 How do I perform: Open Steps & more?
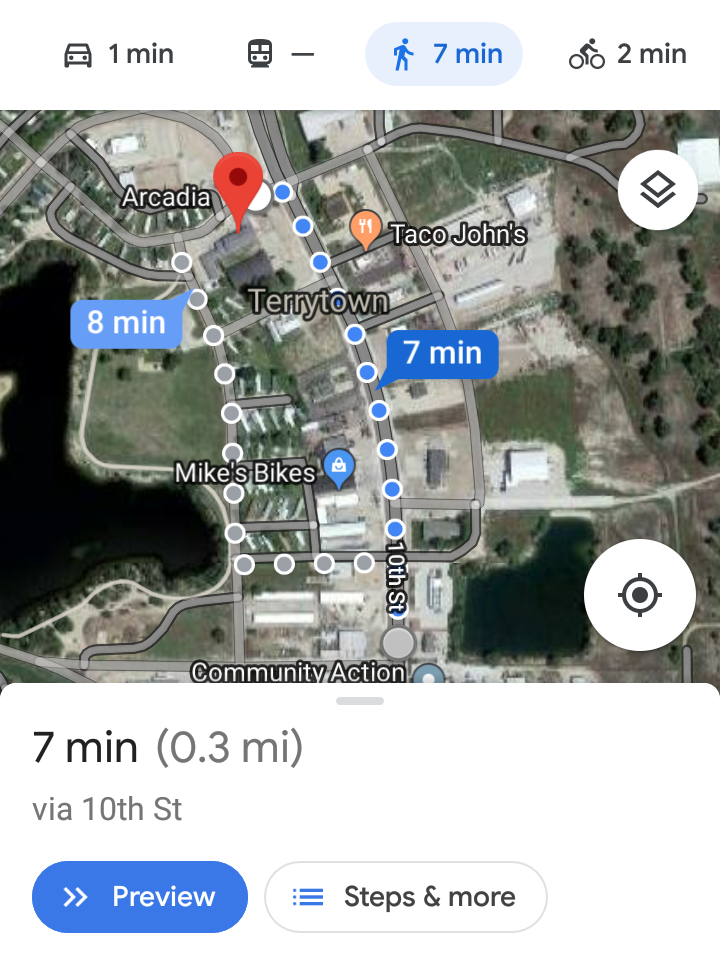point(406,897)
